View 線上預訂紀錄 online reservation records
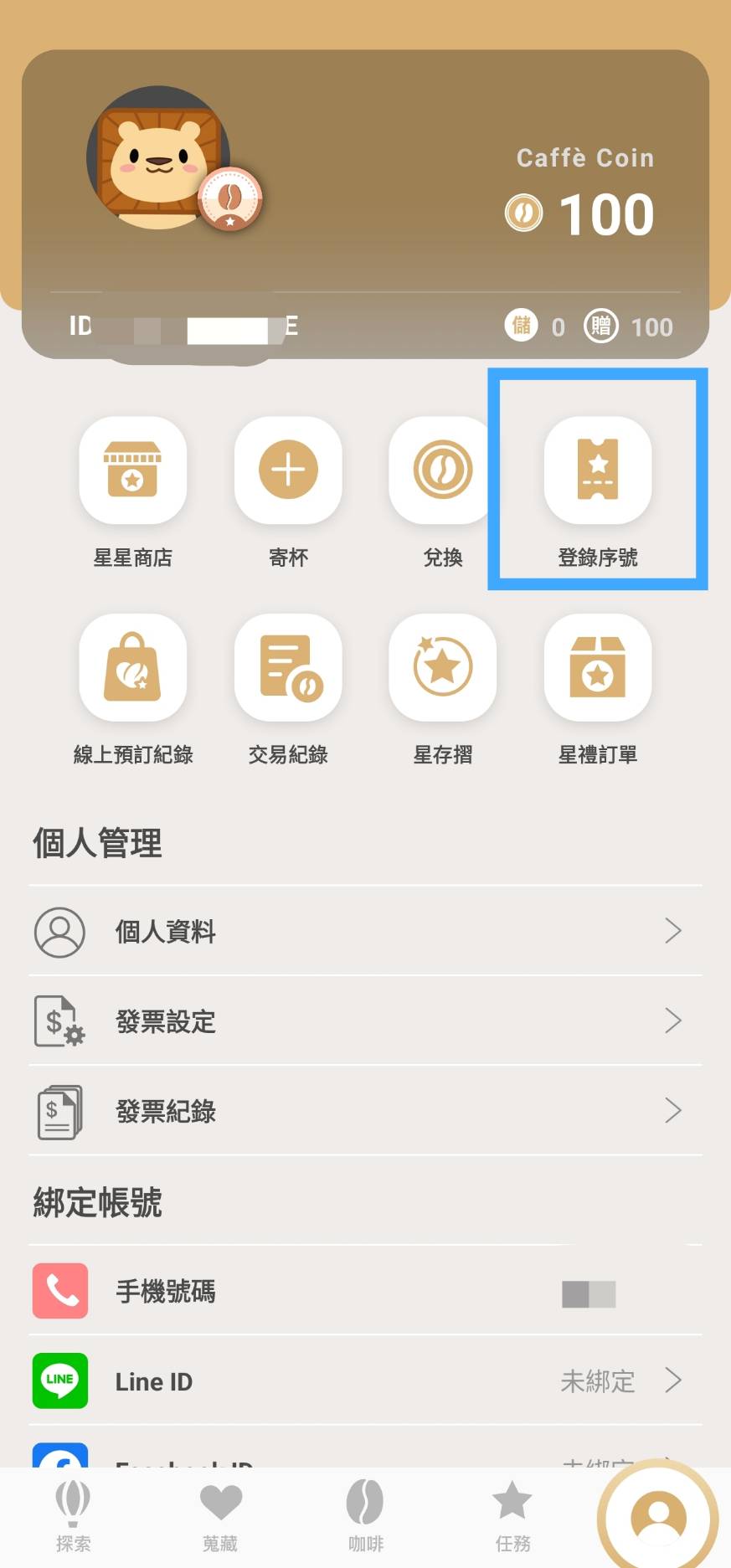The image size is (731, 1568). pyautogui.click(x=132, y=667)
